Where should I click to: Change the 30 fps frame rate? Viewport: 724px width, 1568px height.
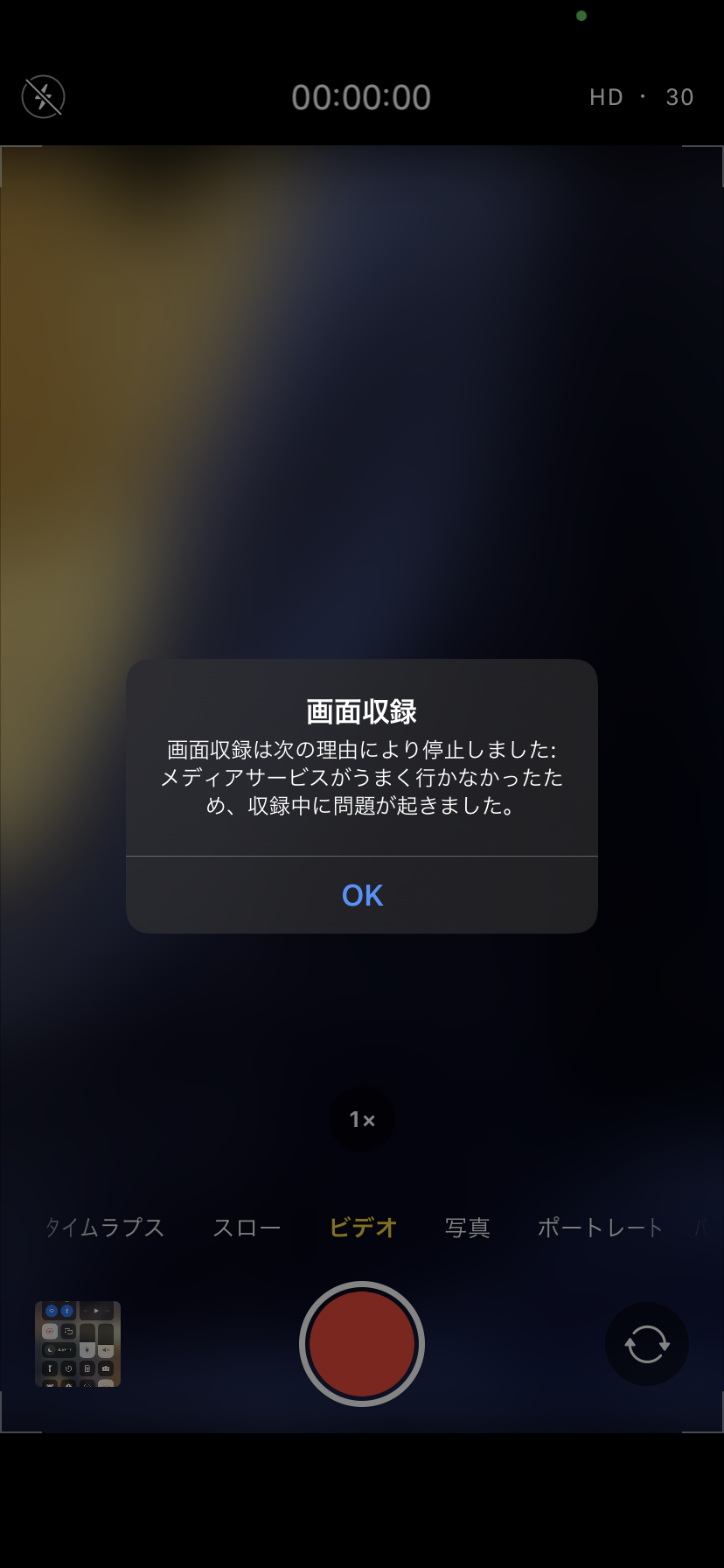(679, 97)
